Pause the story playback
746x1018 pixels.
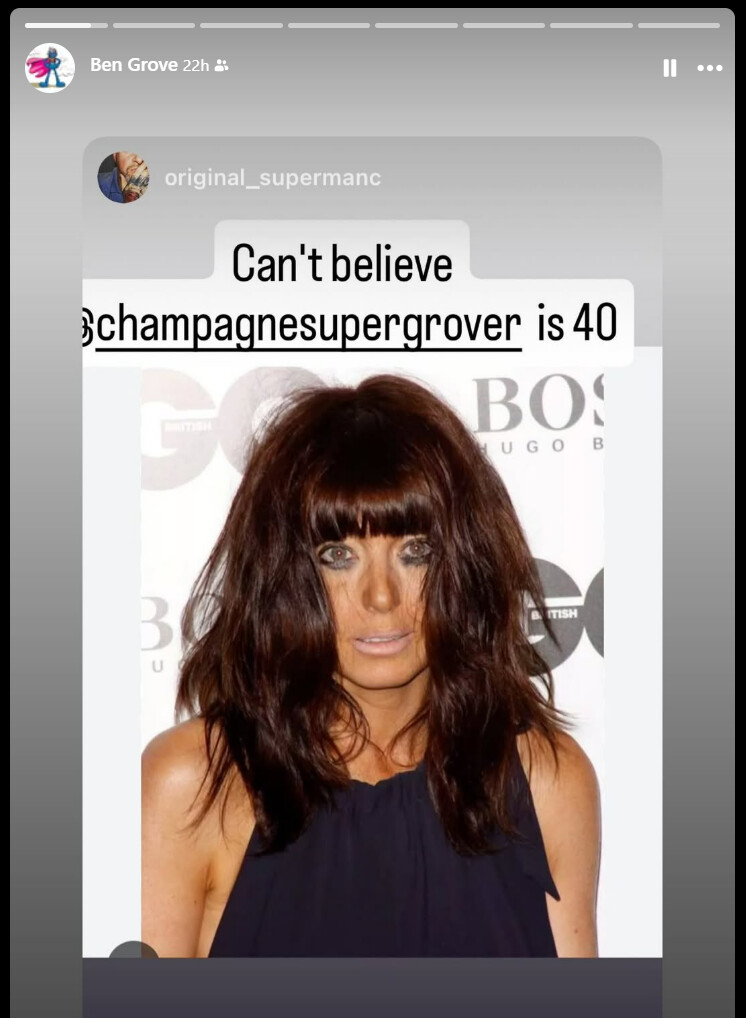669,68
